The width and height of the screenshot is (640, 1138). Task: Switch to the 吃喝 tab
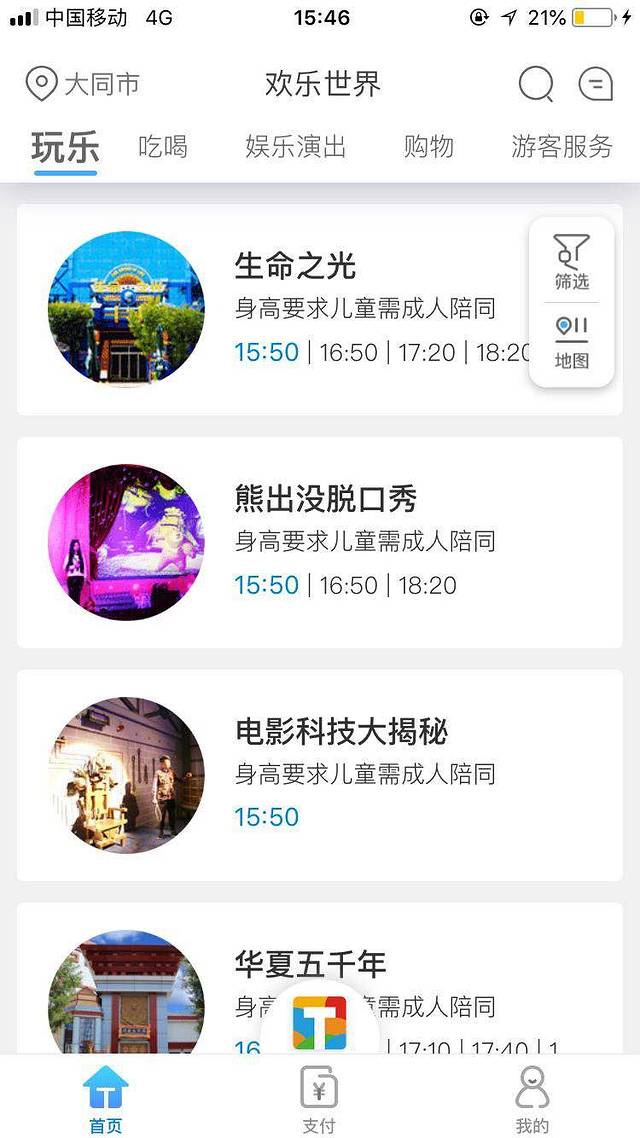click(163, 148)
